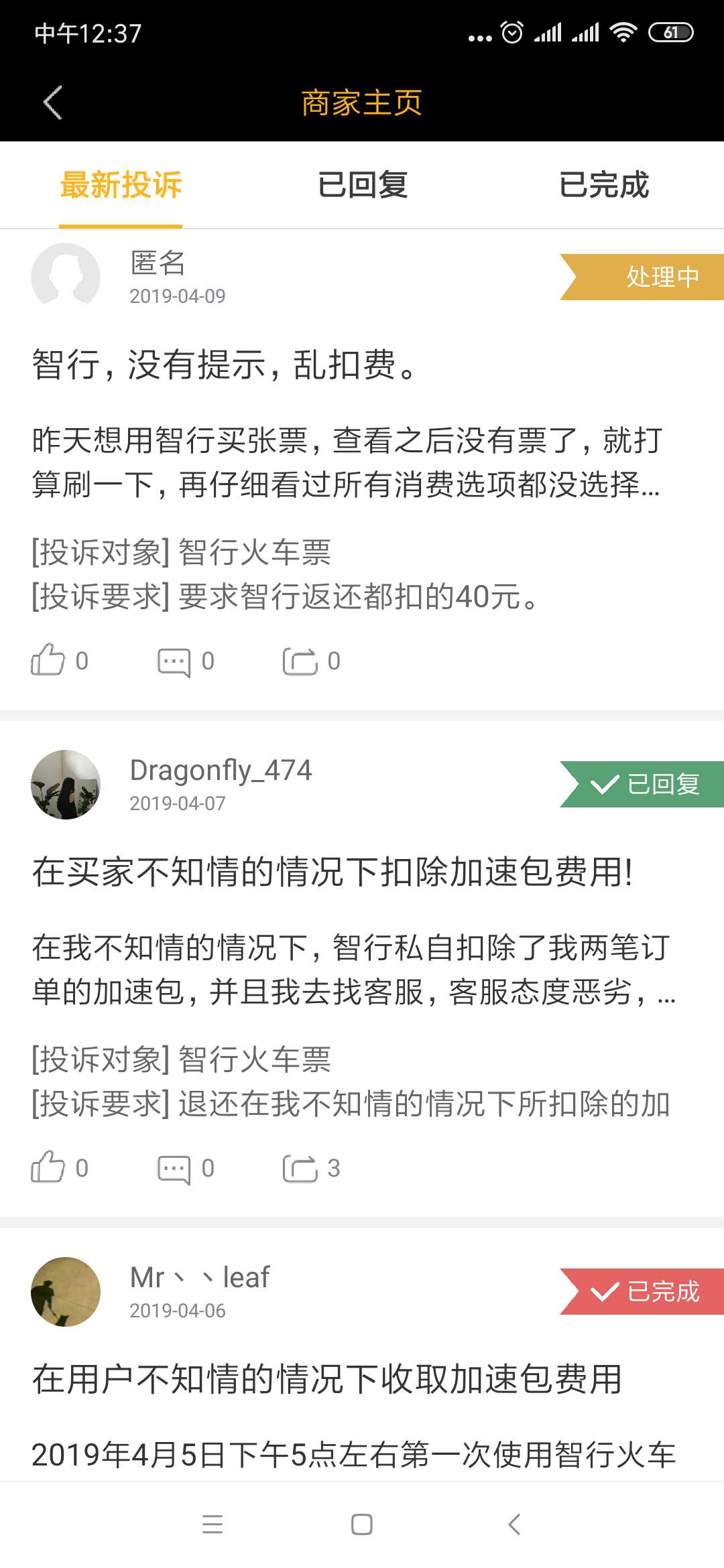Open comments on the anonymous user's complaint
The height and width of the screenshot is (1568, 724).
click(174, 661)
